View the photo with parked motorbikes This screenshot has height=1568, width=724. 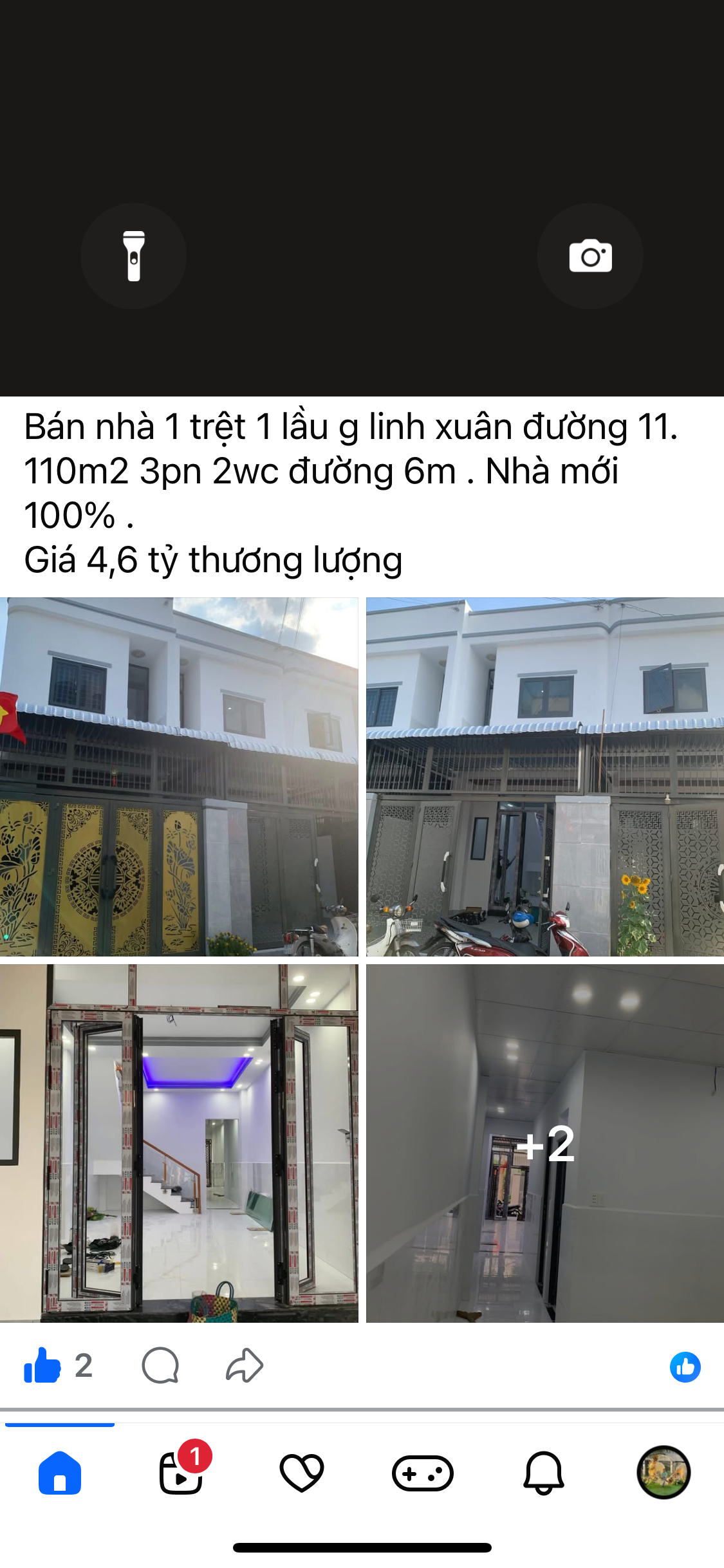coord(544,776)
